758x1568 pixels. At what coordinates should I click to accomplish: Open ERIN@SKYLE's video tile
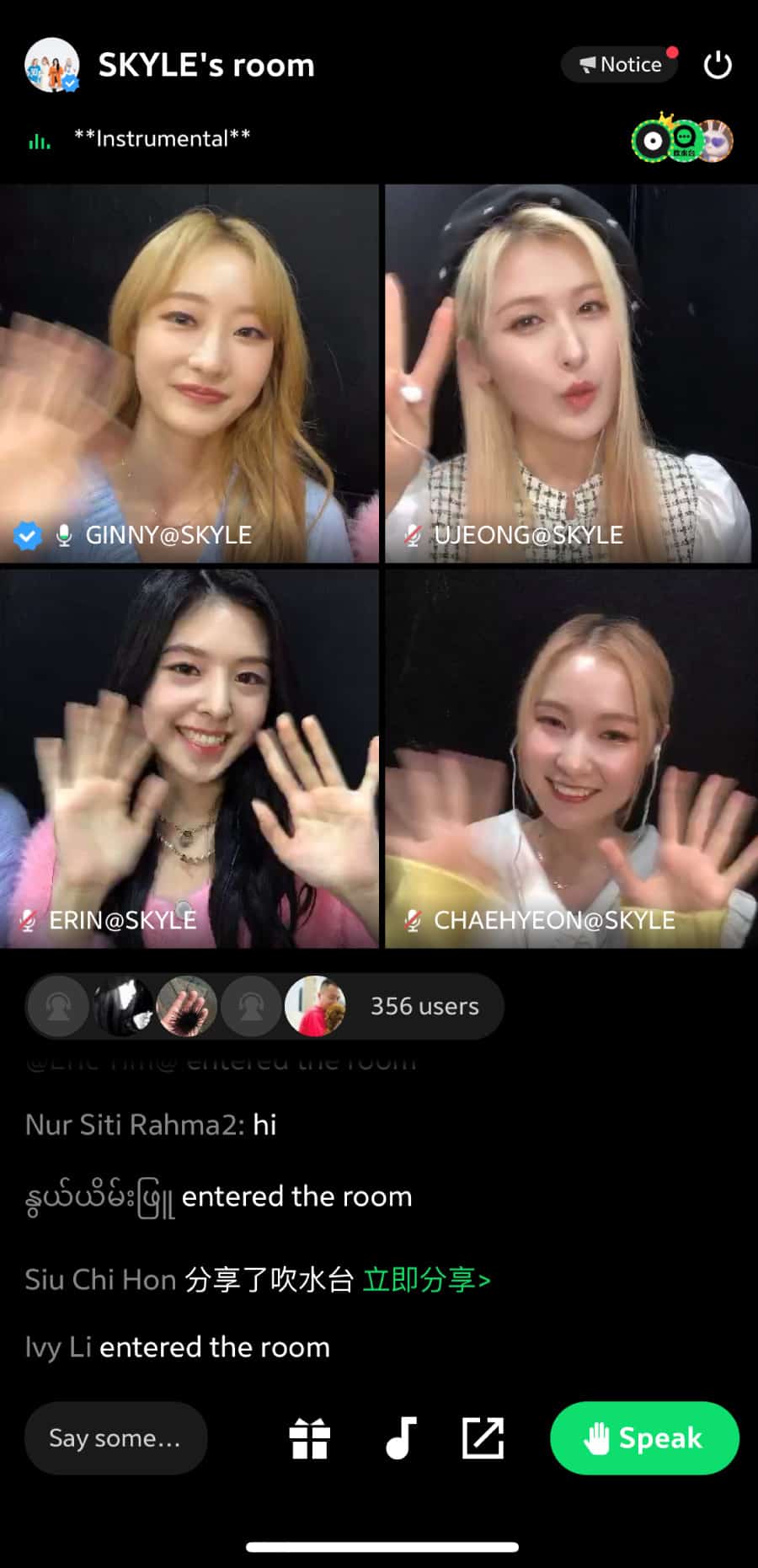point(189,758)
